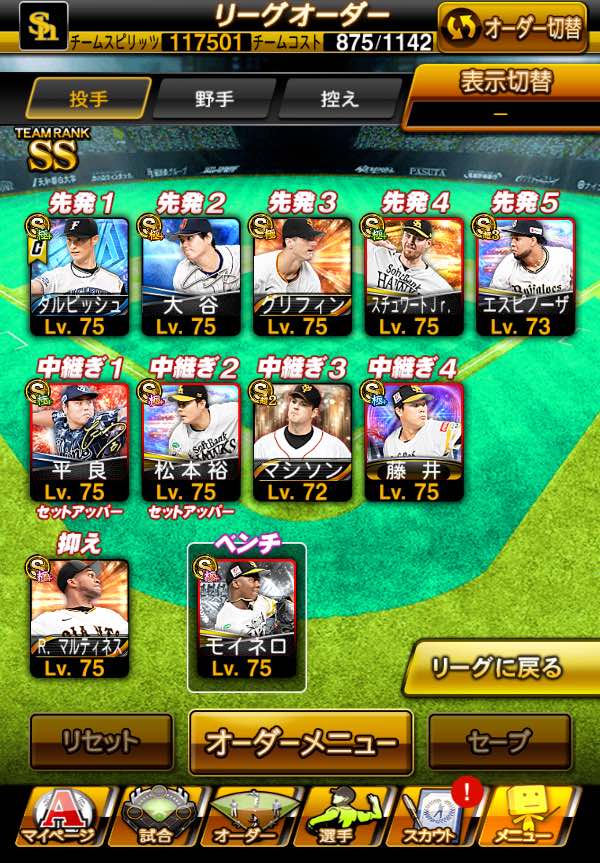This screenshot has width=600, height=863.
Task: Reset the order with リセット
Action: (x=100, y=742)
